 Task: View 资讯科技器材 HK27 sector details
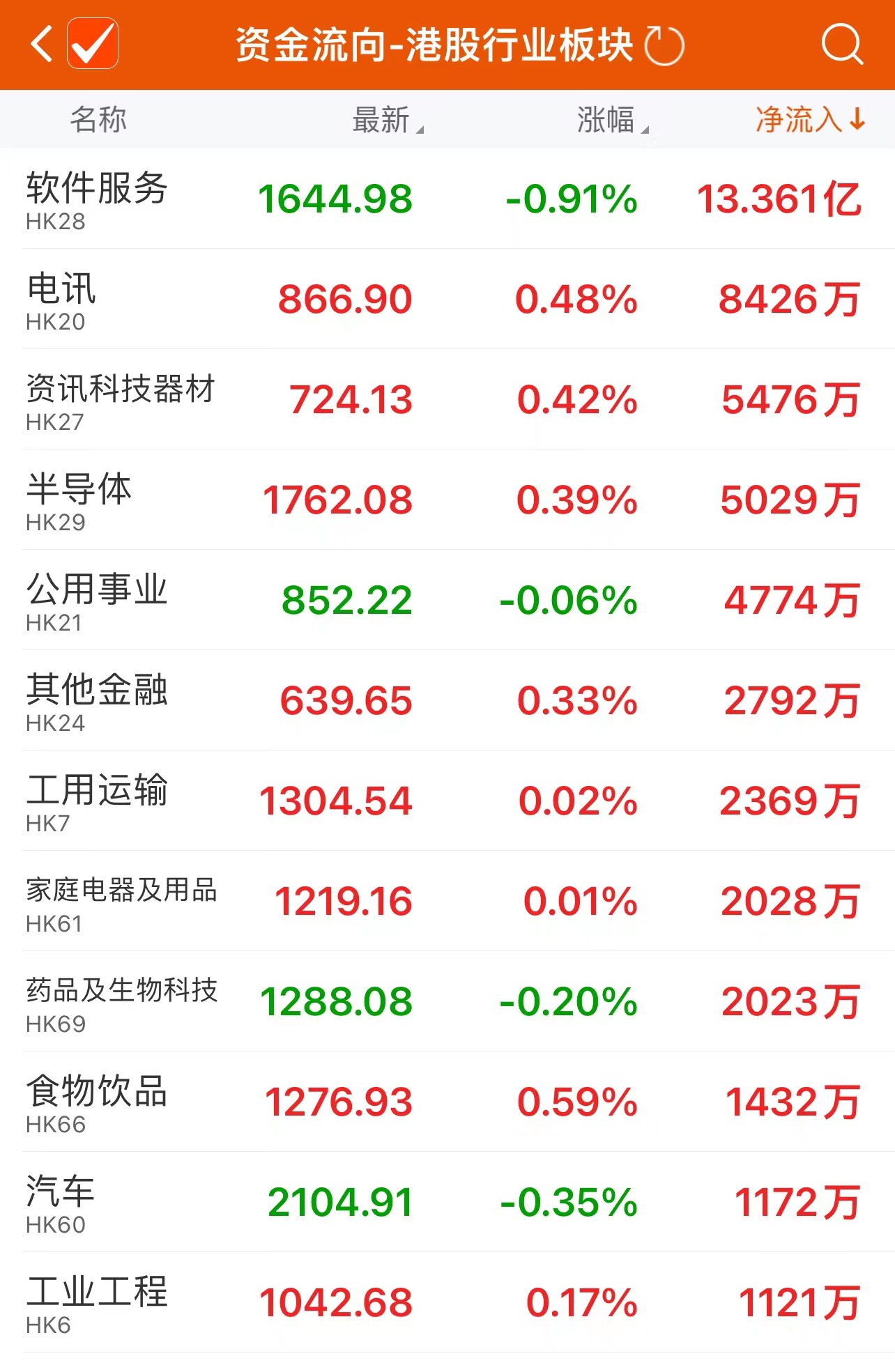pos(446,400)
